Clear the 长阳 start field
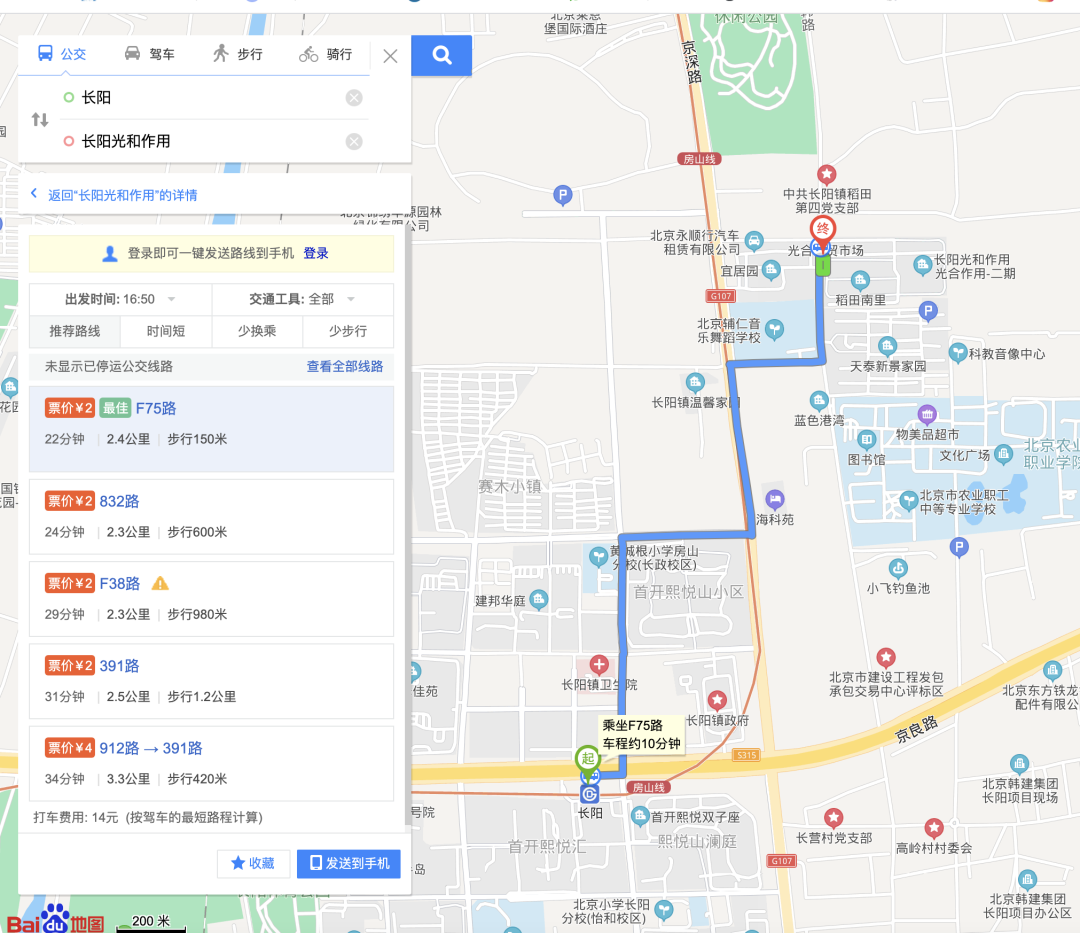1080x933 pixels. coord(354,98)
